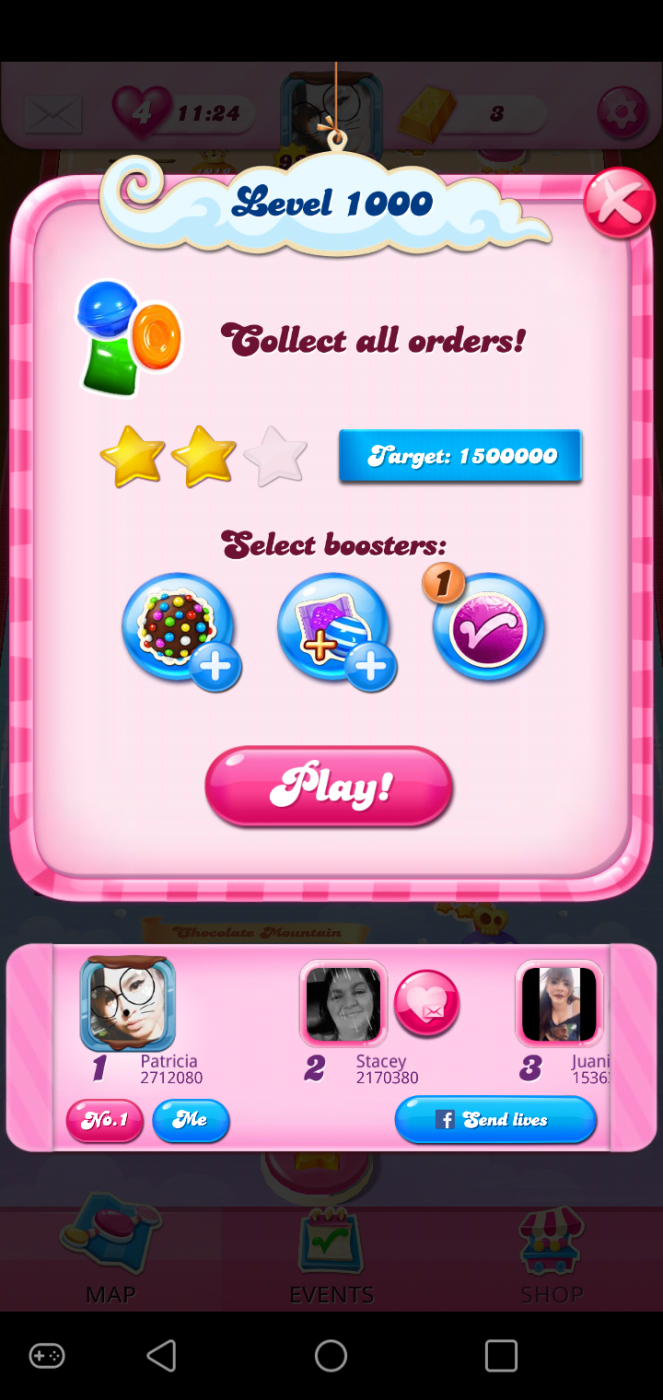The height and width of the screenshot is (1400, 663).
Task: Deselect the checked purple booster
Action: pyautogui.click(x=489, y=627)
